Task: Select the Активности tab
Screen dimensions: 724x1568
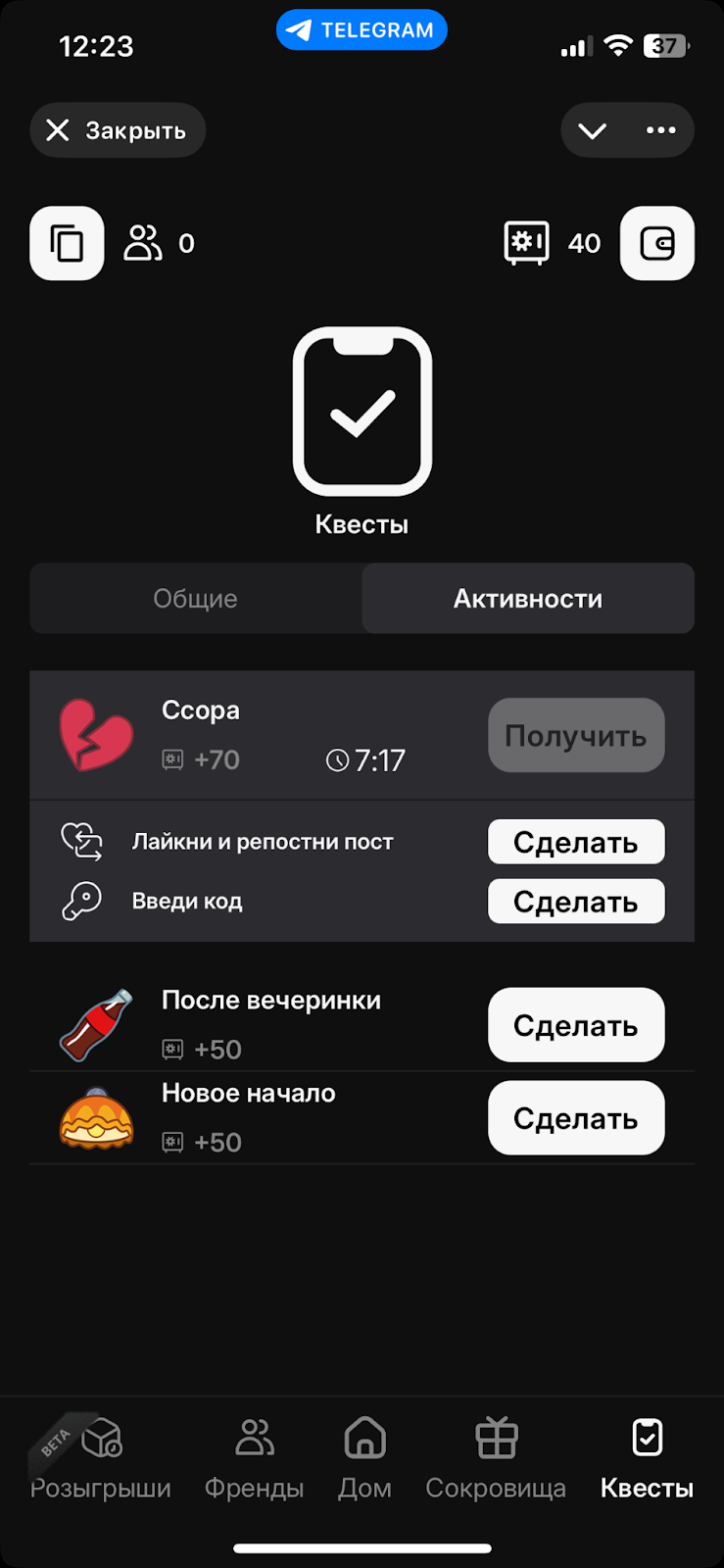Action: click(528, 598)
